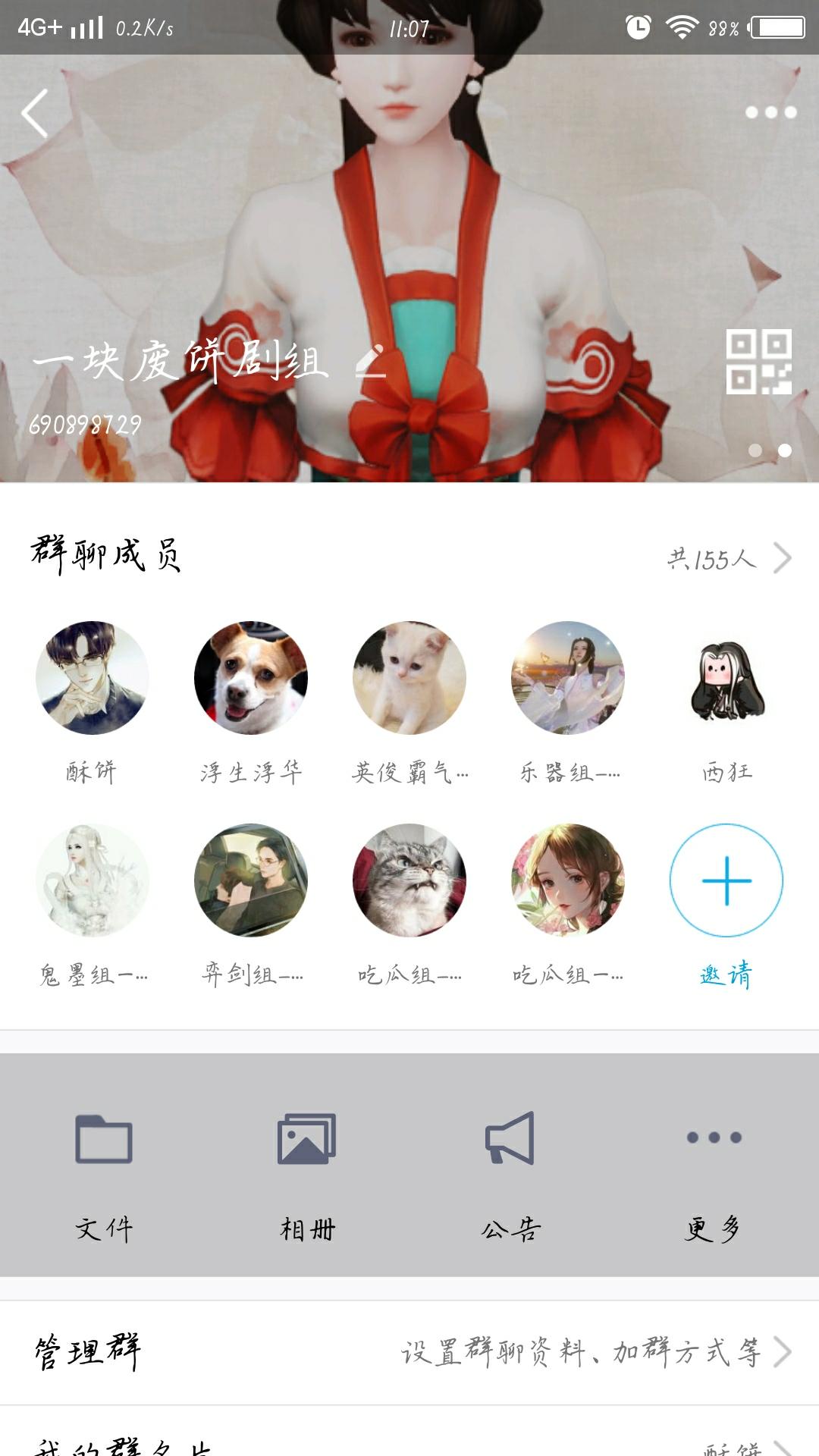
Task: Open the 管理群 settings row
Action: (409, 1351)
